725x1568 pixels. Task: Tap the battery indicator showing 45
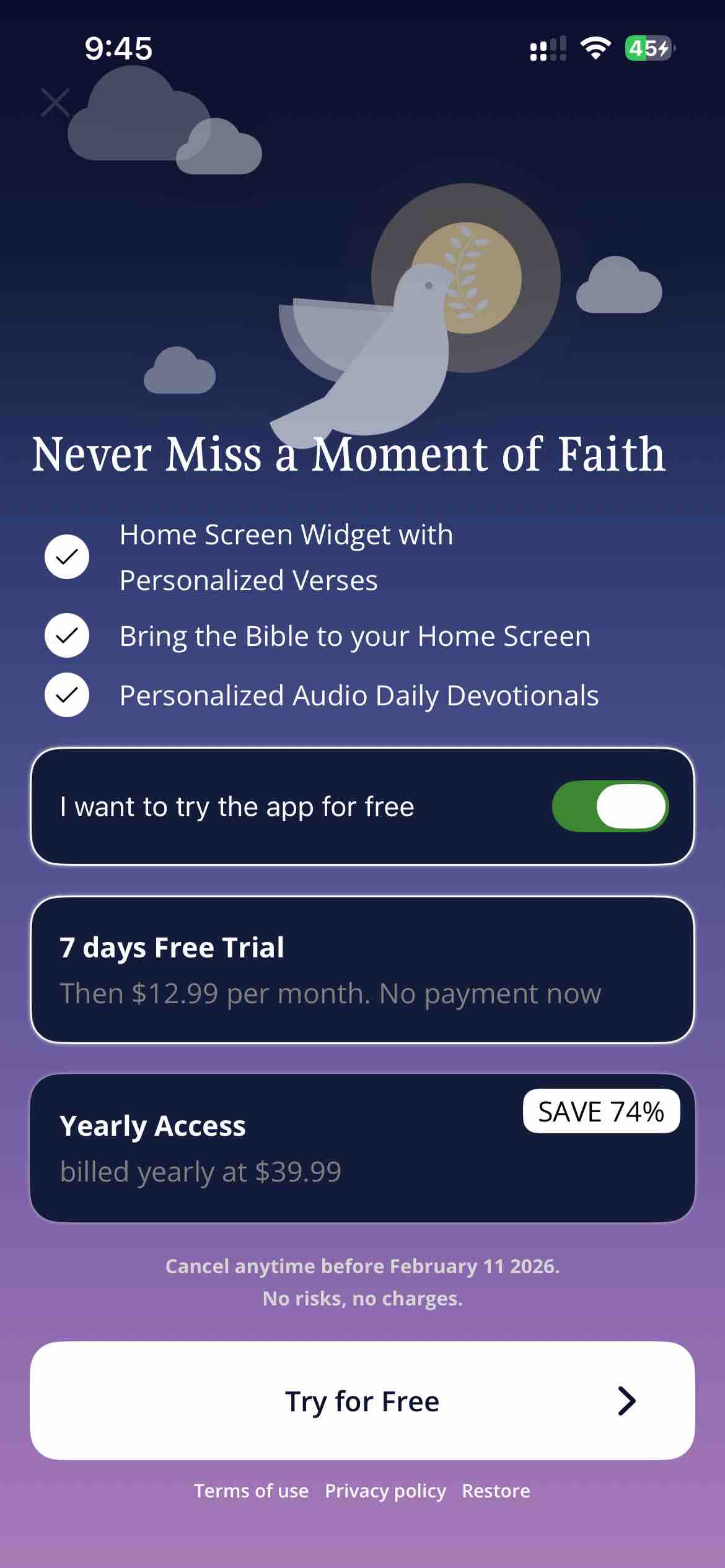click(648, 47)
